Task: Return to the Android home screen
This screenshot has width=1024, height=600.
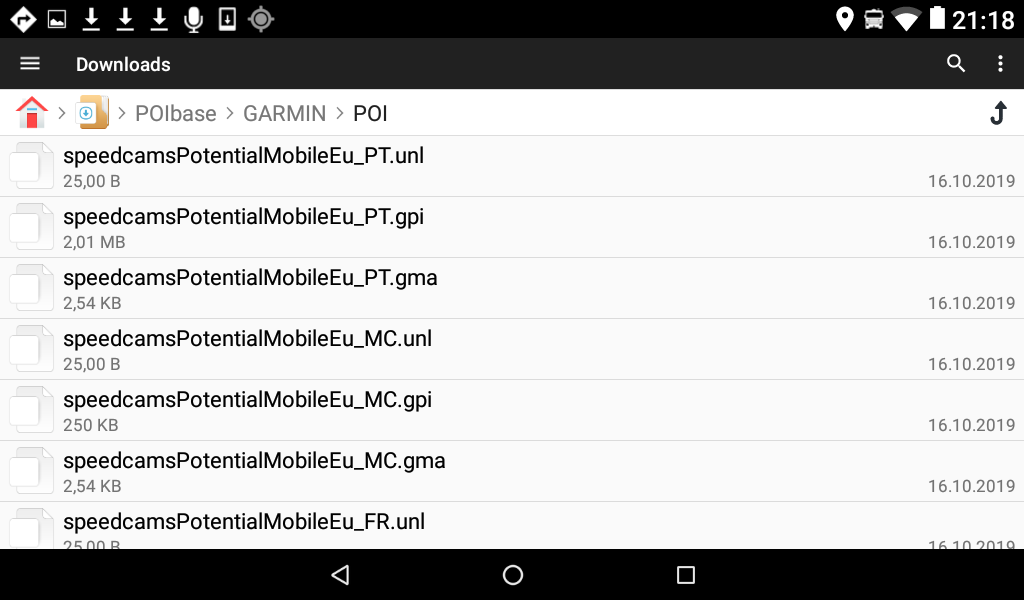Action: click(513, 575)
